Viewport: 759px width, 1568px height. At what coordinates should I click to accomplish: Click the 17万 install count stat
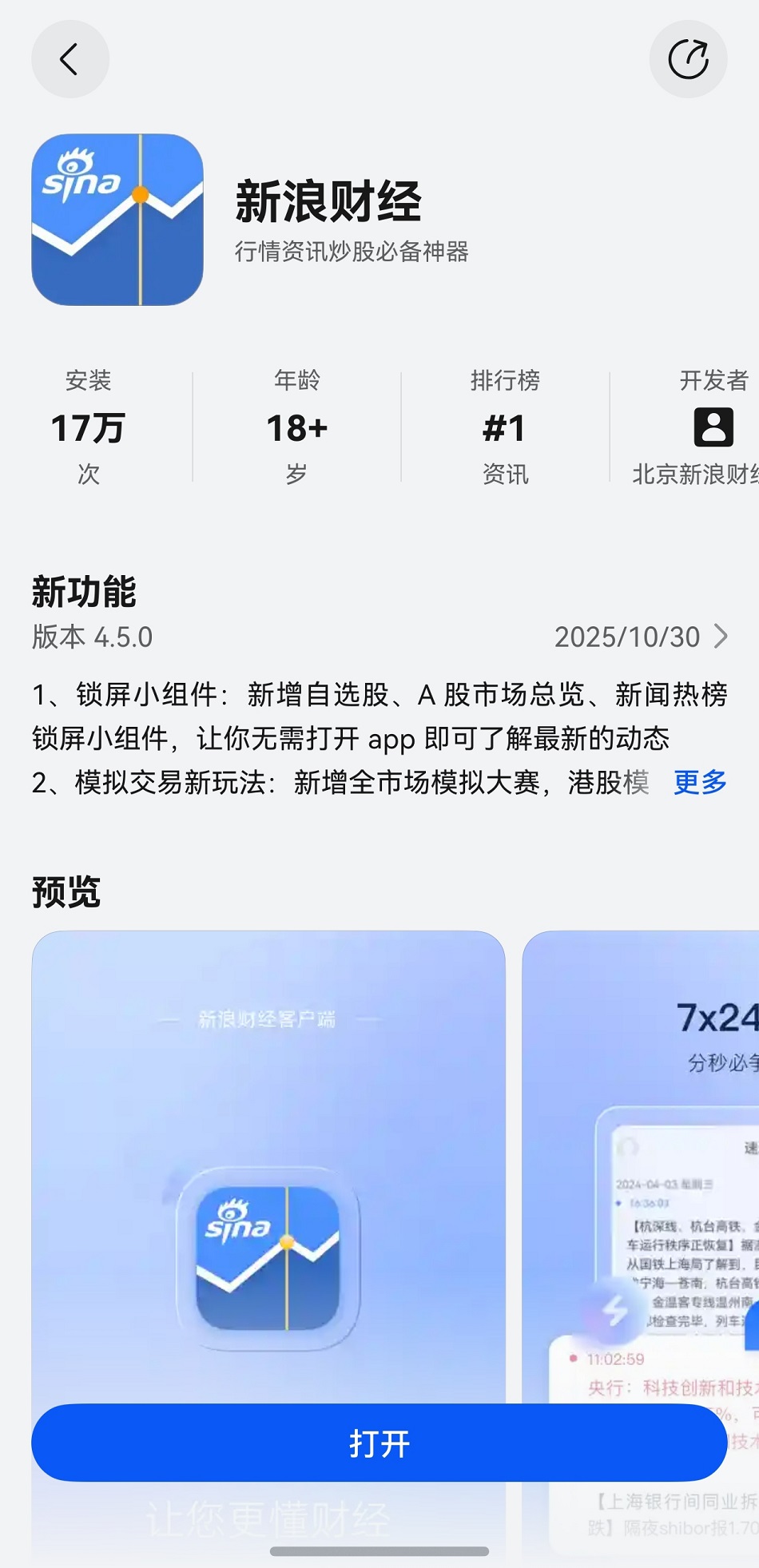coord(90,429)
